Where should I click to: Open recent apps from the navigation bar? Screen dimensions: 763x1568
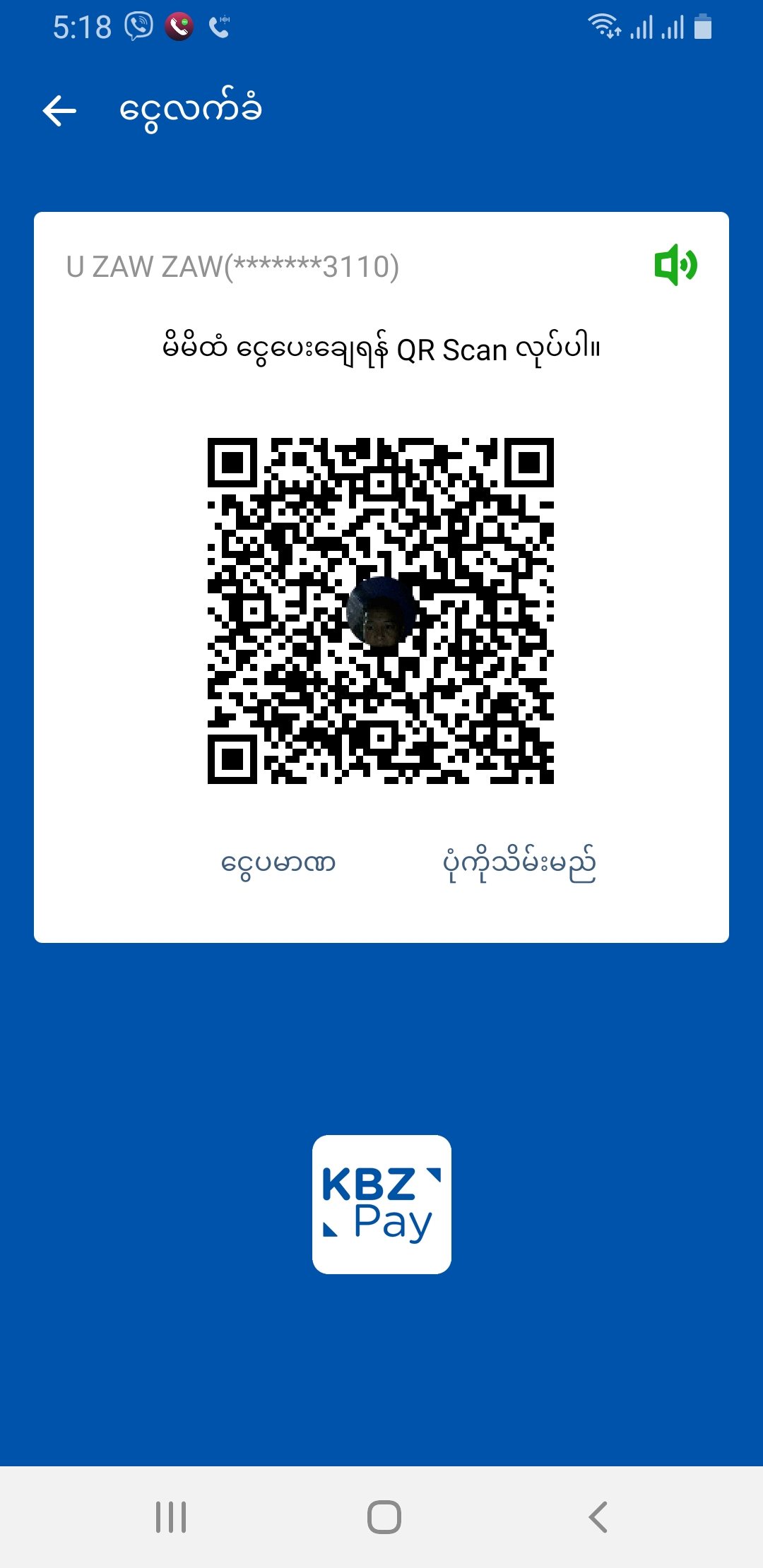pyautogui.click(x=171, y=1516)
